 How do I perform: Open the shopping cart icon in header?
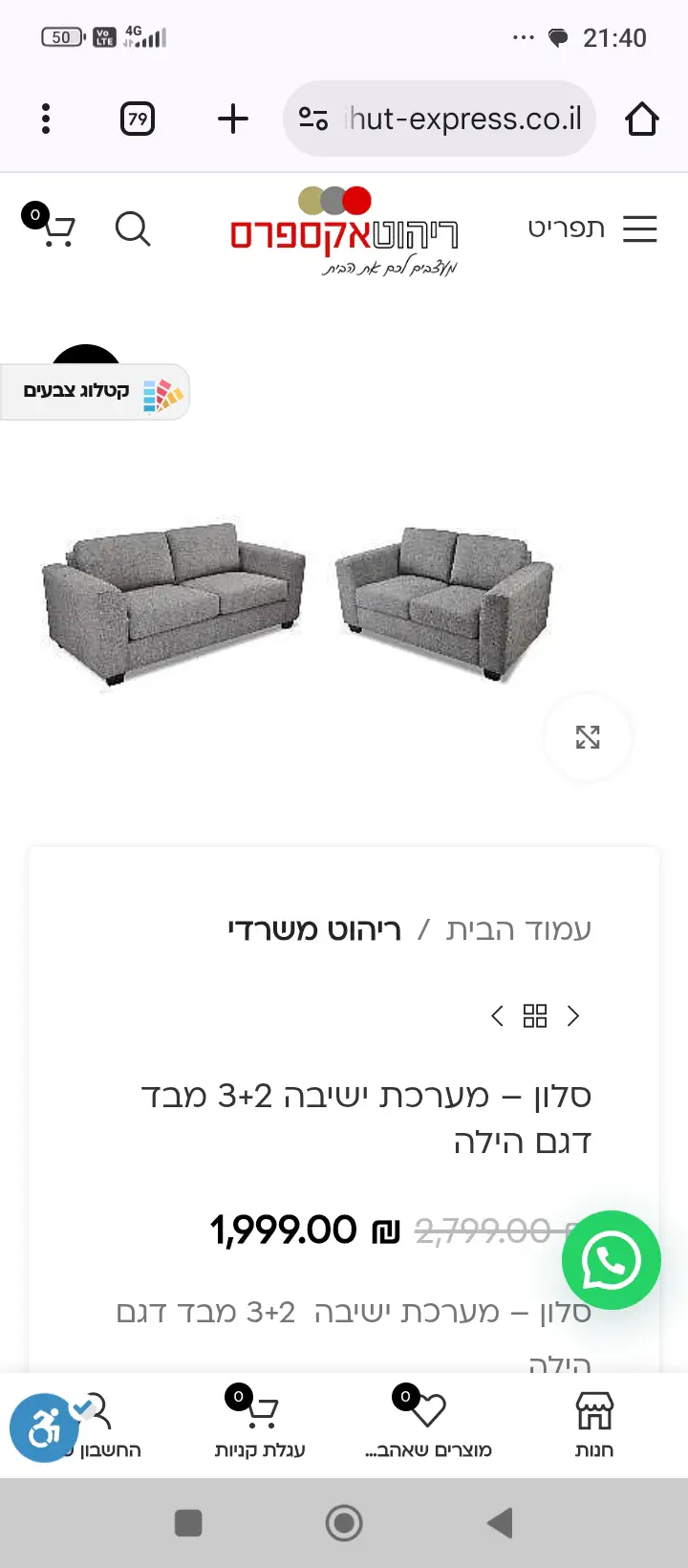(x=53, y=228)
